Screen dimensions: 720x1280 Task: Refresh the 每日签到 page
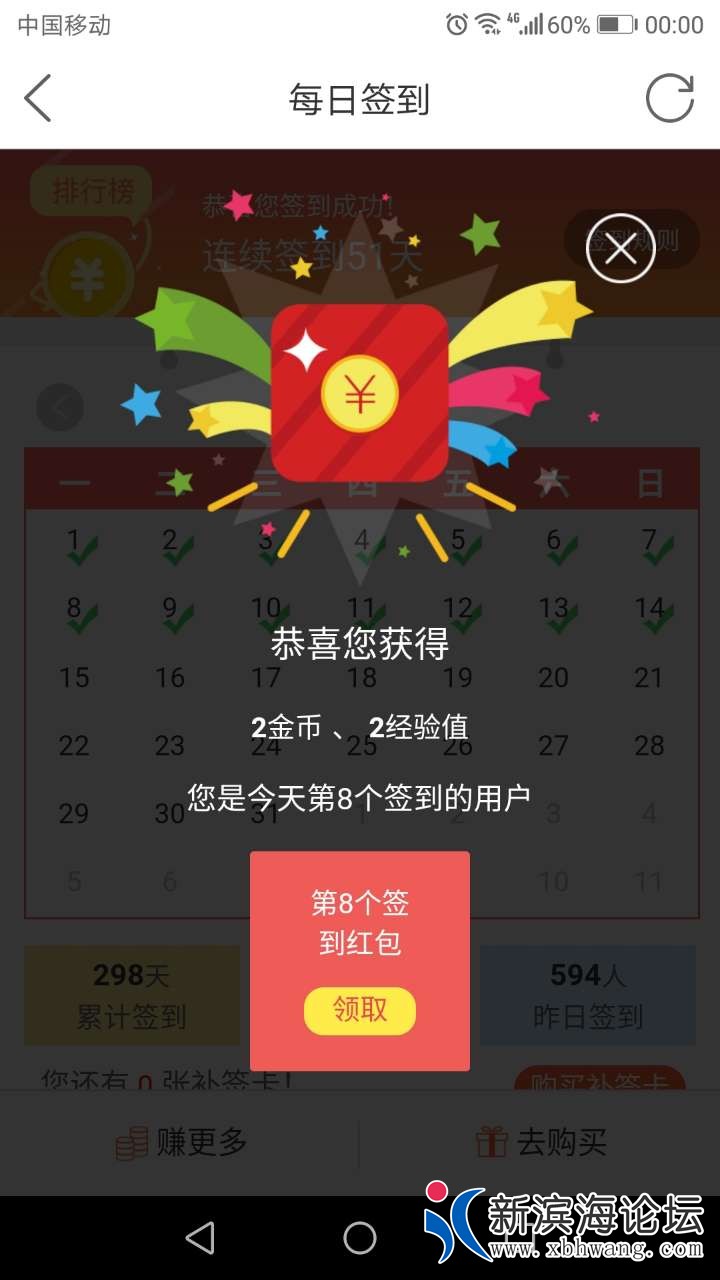tap(669, 99)
